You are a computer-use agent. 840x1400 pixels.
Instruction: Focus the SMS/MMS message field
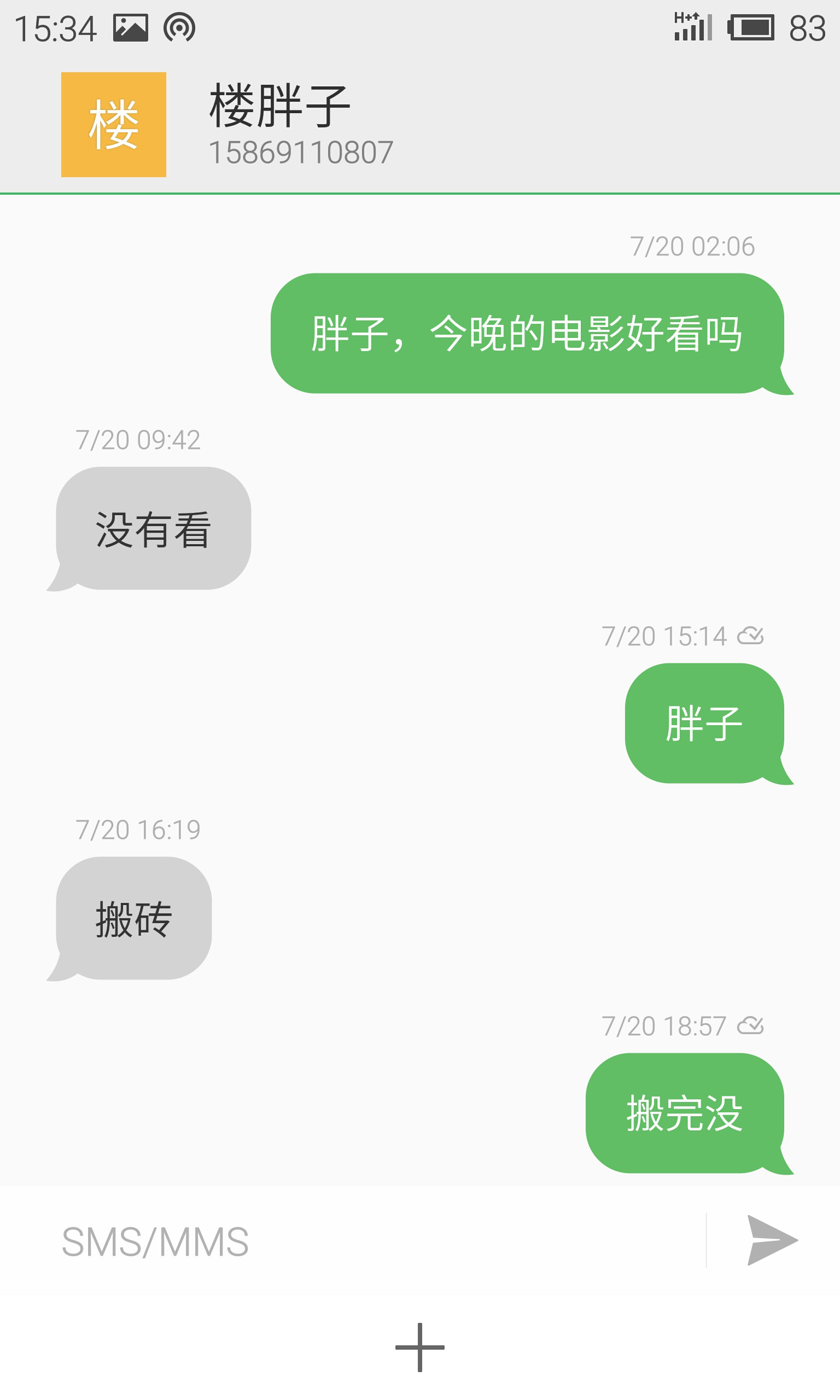coord(374,1241)
